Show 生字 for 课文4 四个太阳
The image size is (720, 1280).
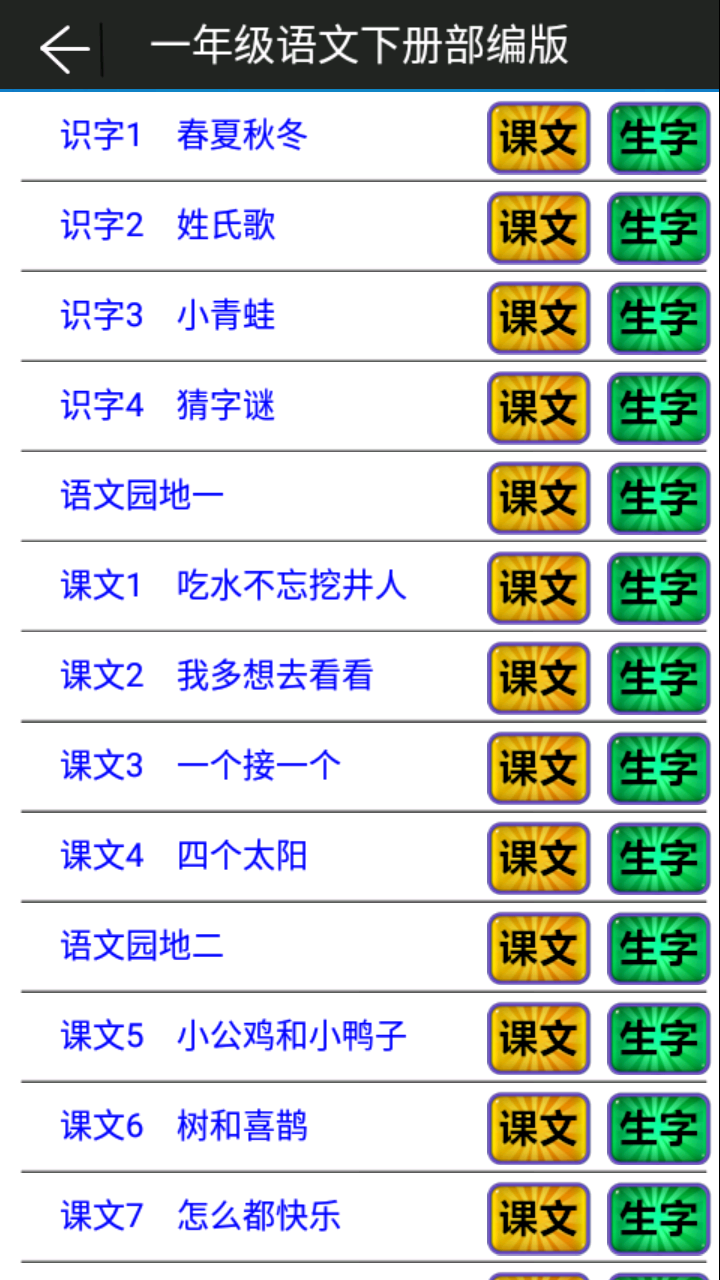pyautogui.click(x=658, y=858)
